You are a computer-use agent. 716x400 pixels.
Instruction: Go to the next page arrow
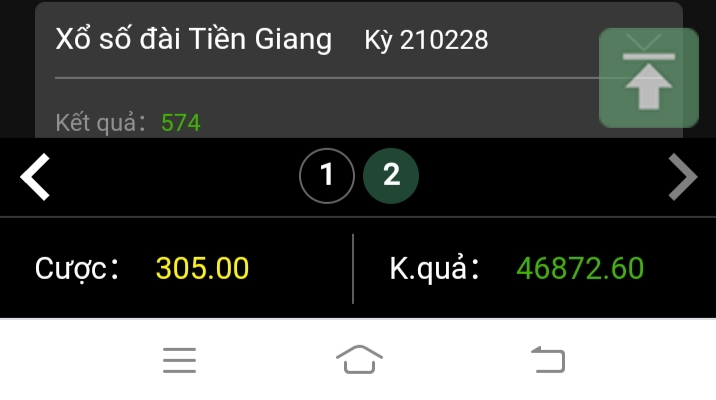(x=682, y=178)
